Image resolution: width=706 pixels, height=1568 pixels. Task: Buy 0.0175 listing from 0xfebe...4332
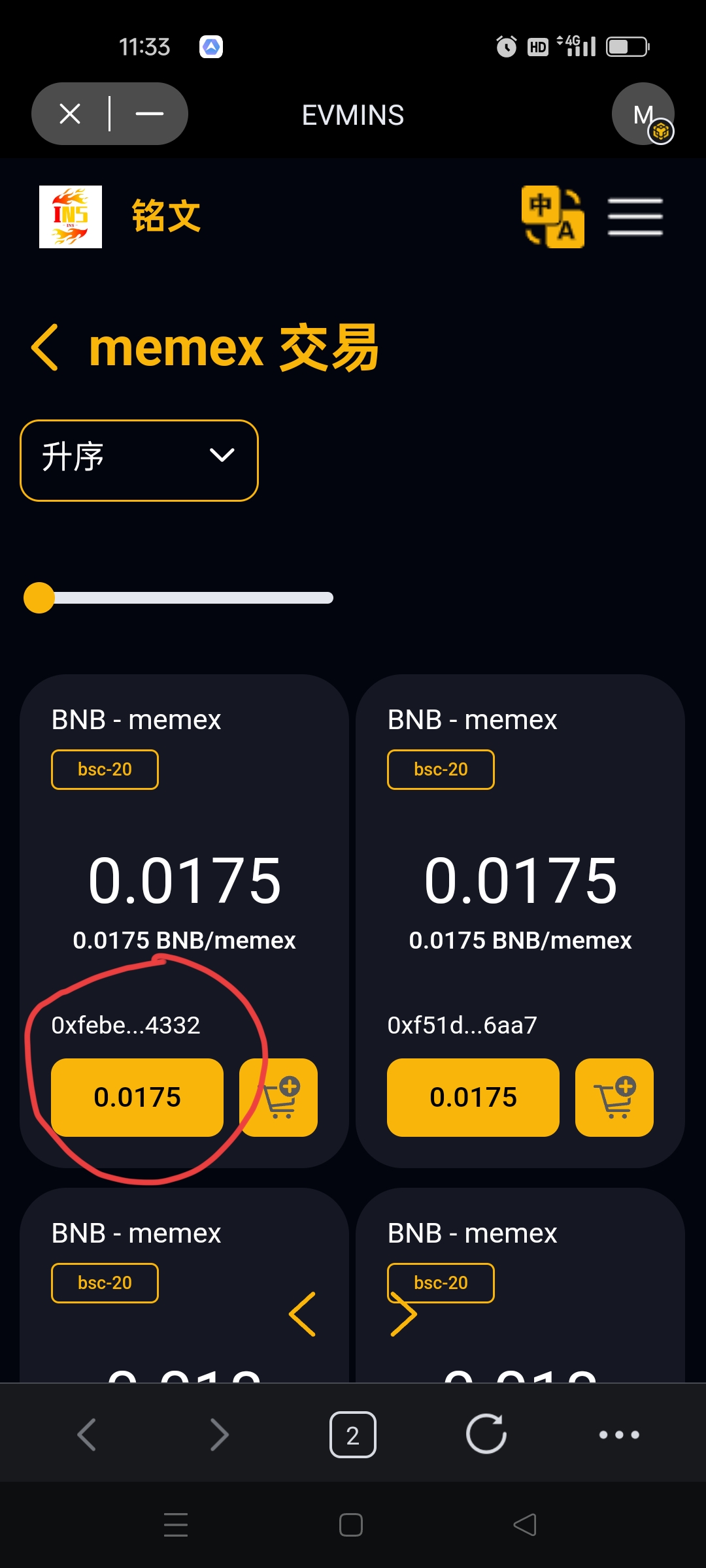(137, 1098)
